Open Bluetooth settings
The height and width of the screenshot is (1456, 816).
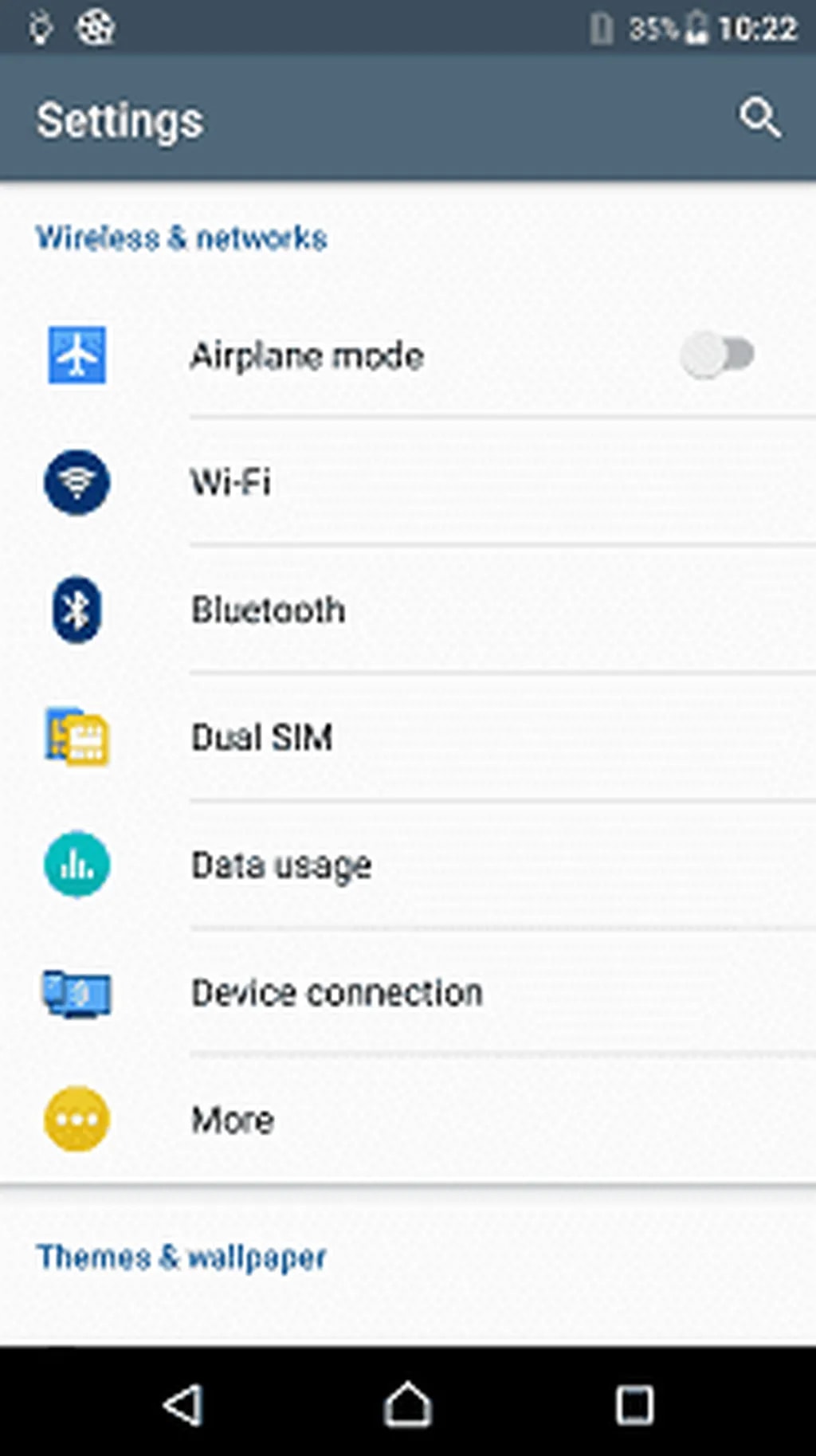click(x=268, y=610)
